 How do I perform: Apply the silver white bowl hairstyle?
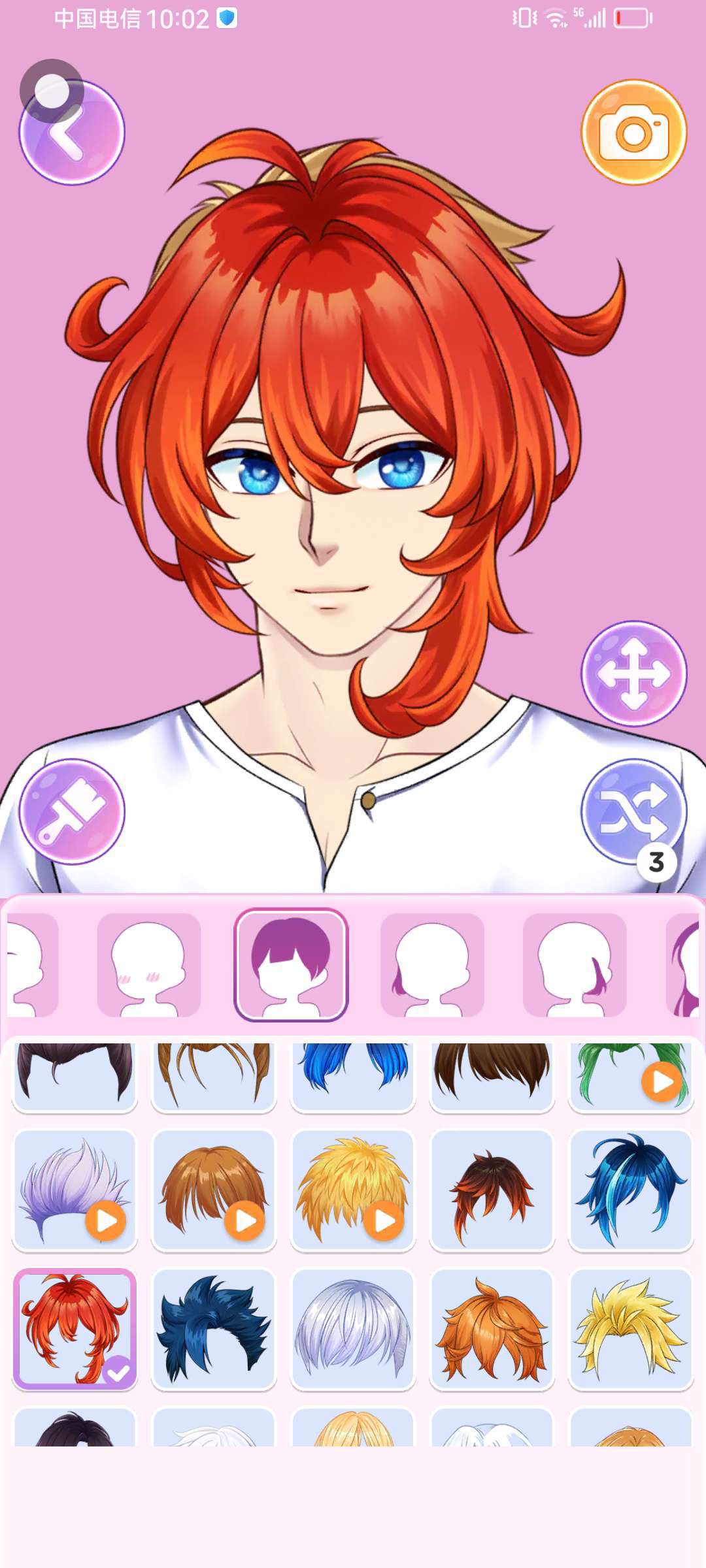pos(352,1330)
